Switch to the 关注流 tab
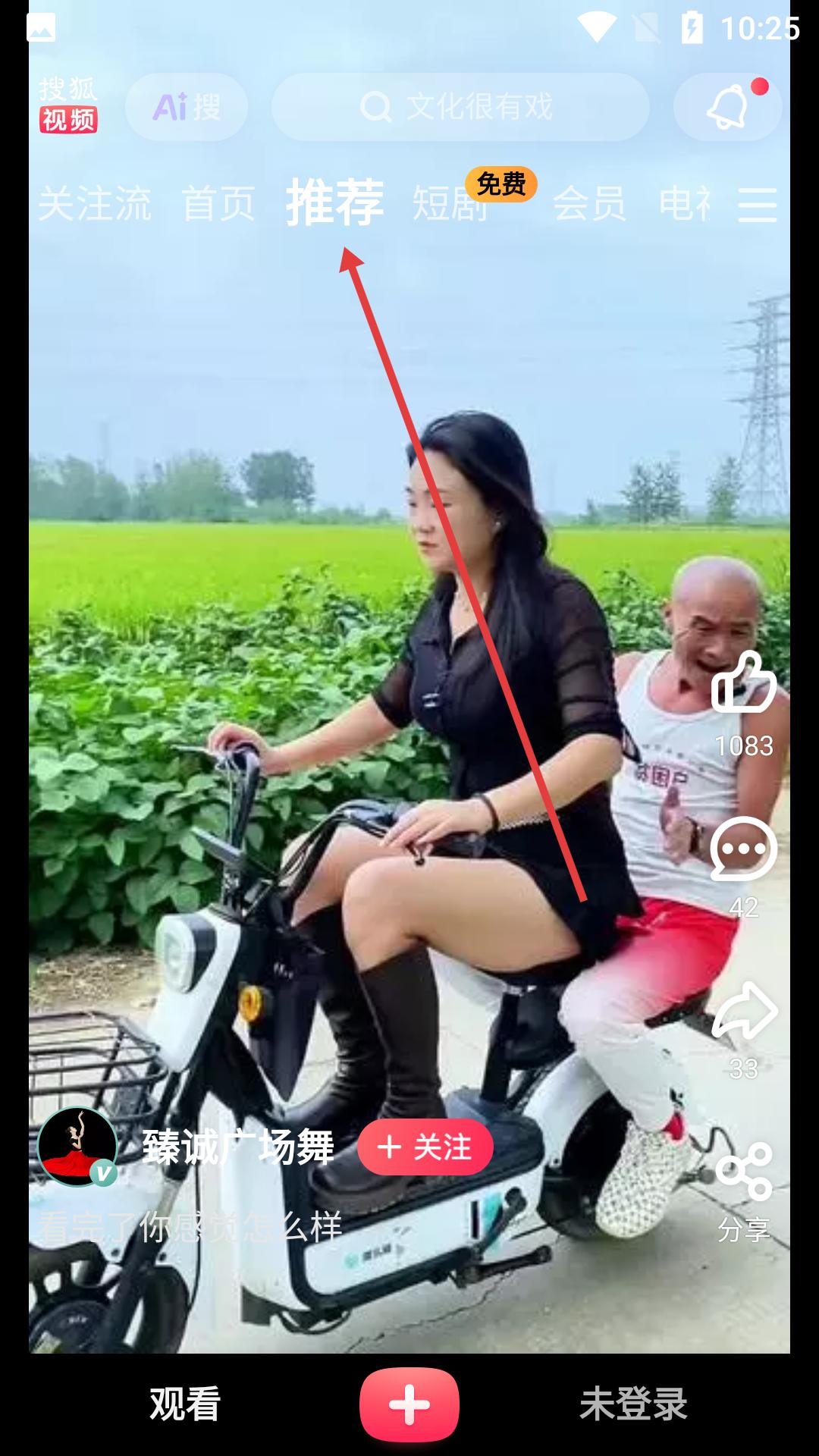The width and height of the screenshot is (819, 1456). [95, 204]
